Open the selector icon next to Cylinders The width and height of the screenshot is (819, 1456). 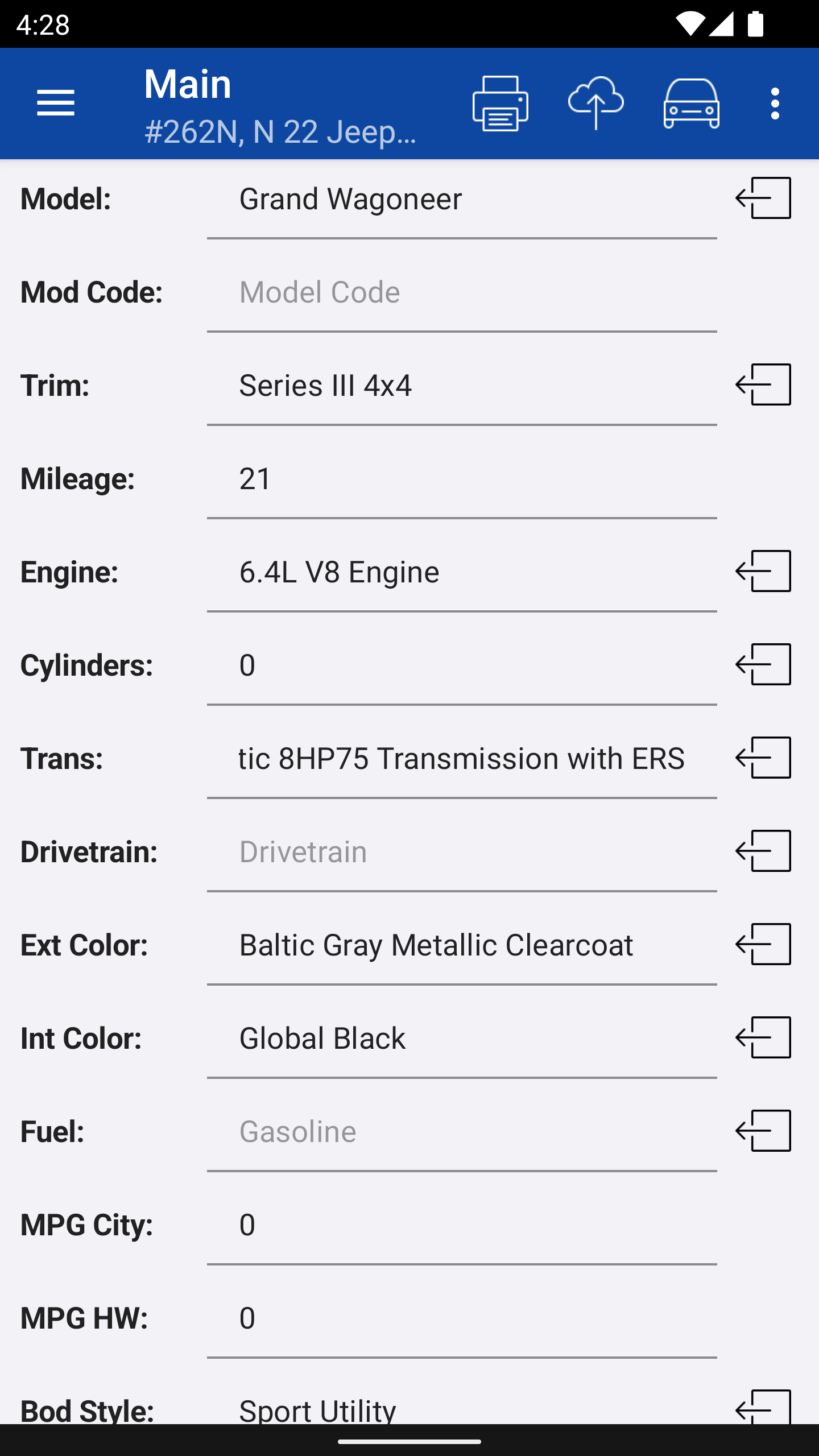tap(763, 664)
